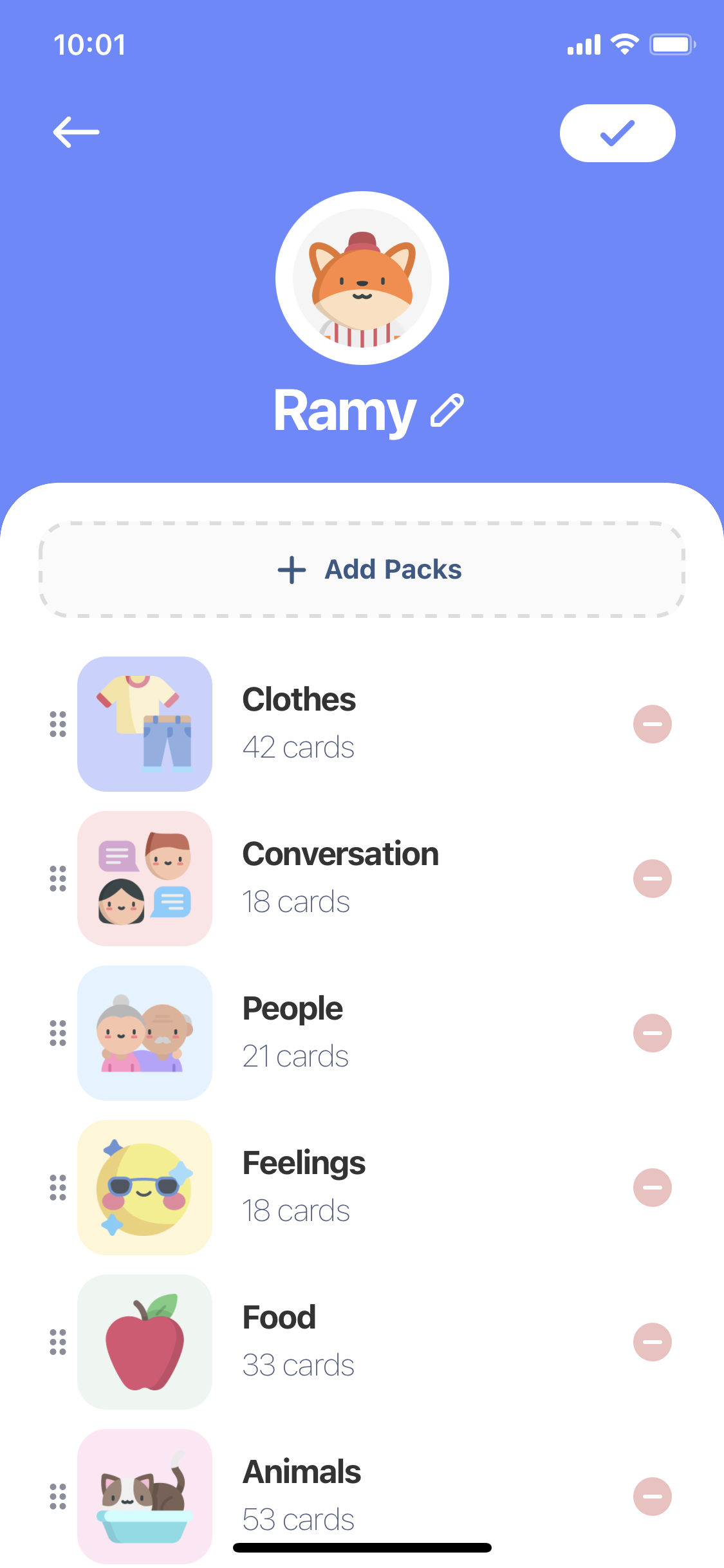Screen dimensions: 724x1568
Task: Click the drag handle next to People
Action: coord(57,1032)
